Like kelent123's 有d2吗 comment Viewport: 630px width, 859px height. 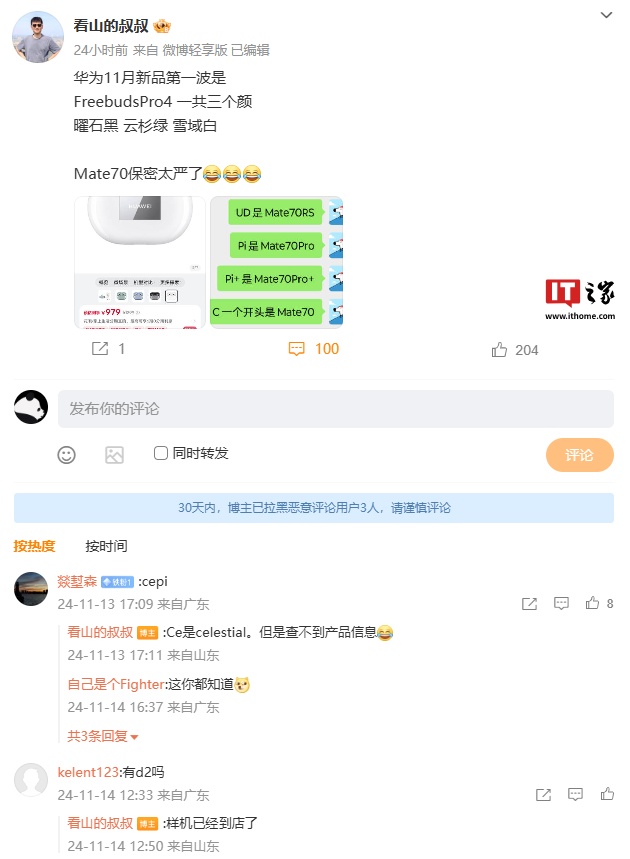tap(607, 794)
